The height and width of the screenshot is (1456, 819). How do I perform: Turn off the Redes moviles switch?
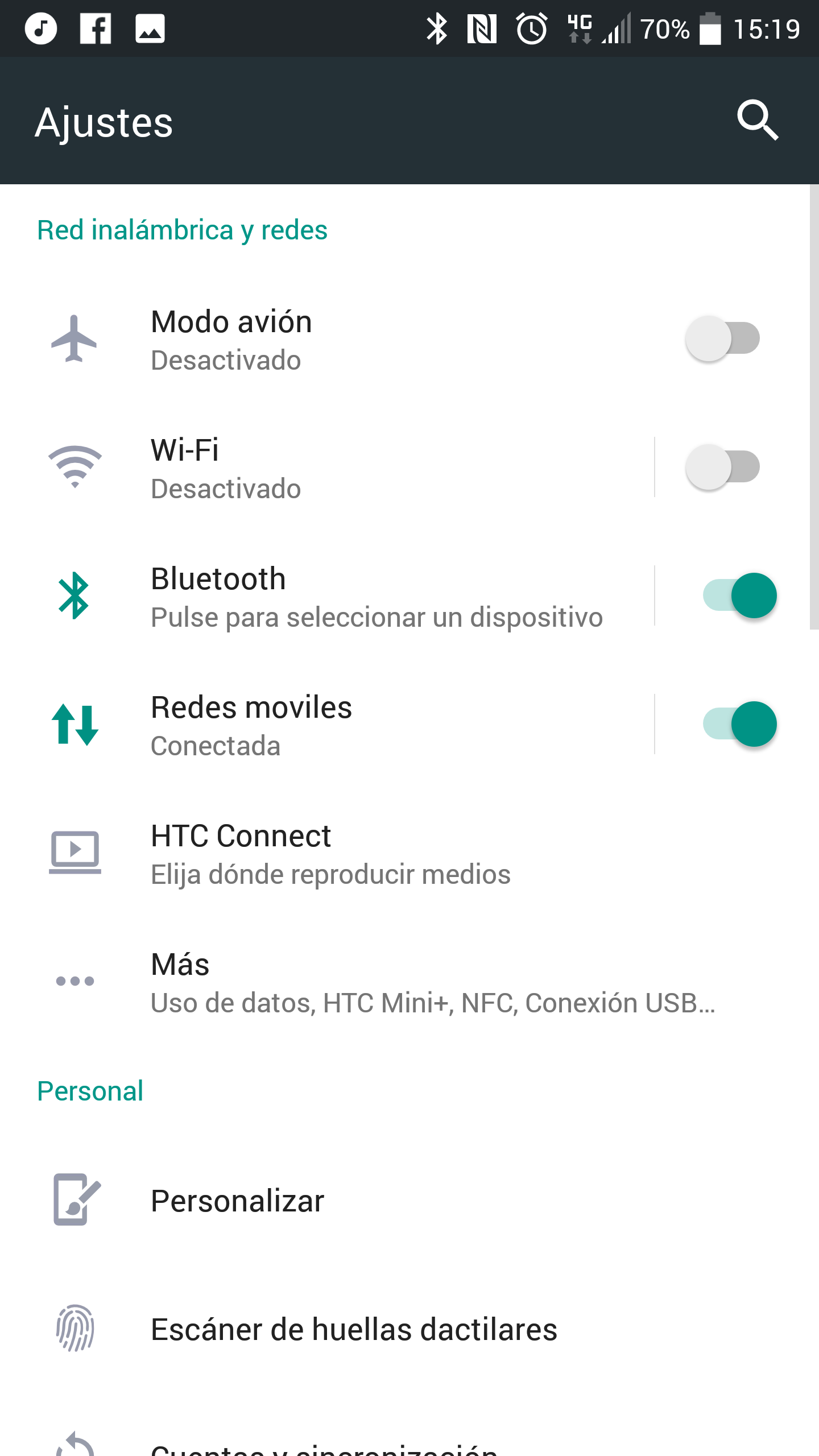click(x=739, y=725)
